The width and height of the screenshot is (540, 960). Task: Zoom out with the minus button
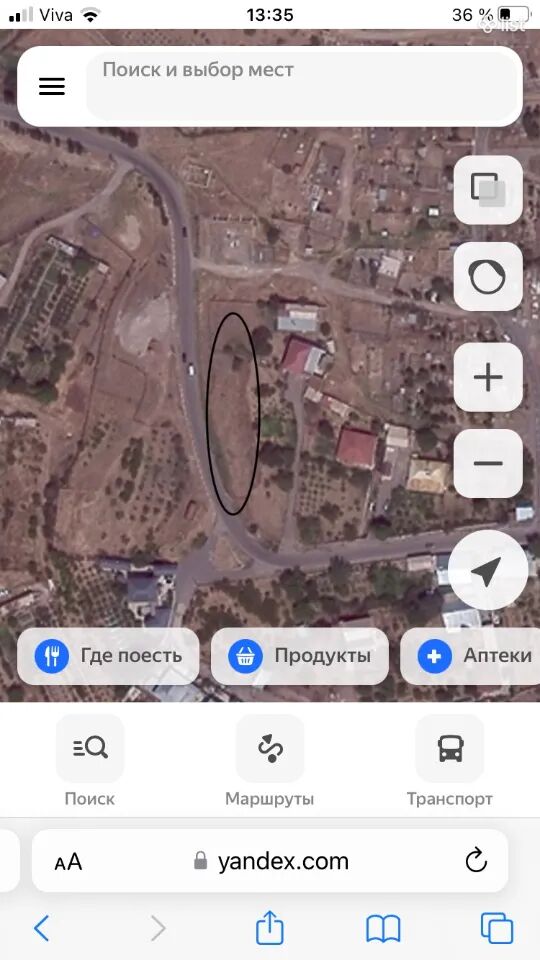click(488, 463)
